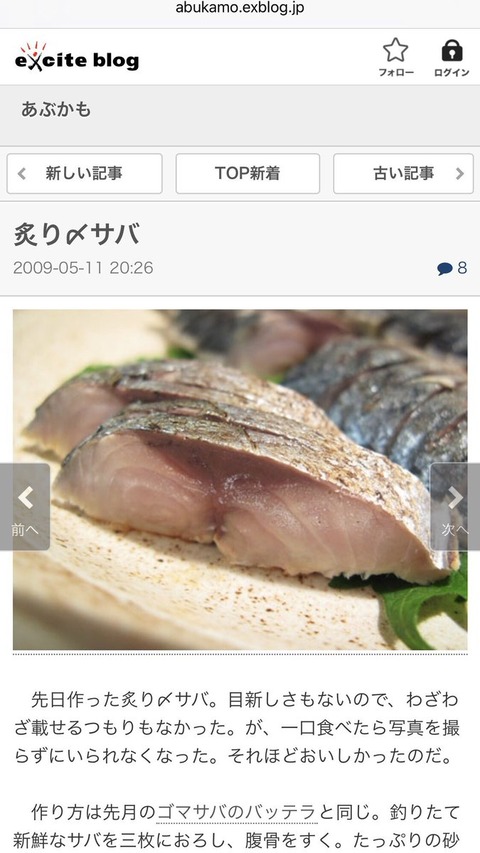Tap the 次へ arrow
This screenshot has height=853, width=480.
455,506
